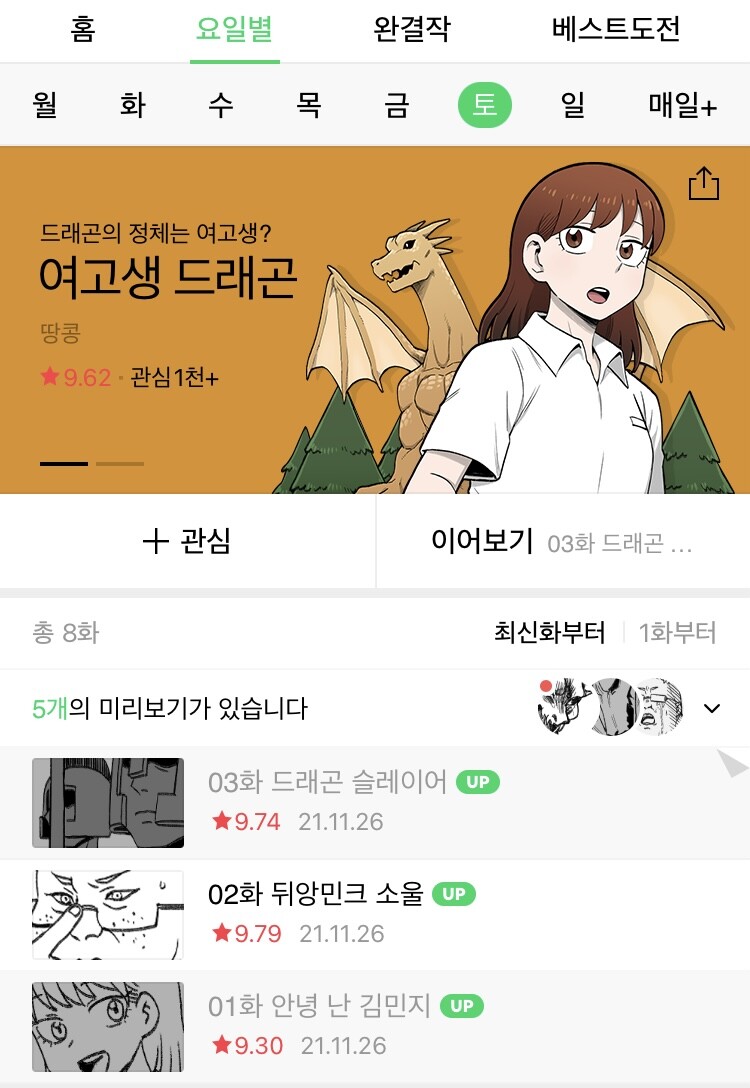Screen dimensions: 750x1088
Task: Expand the 미리보기 preview list
Action: (712, 709)
